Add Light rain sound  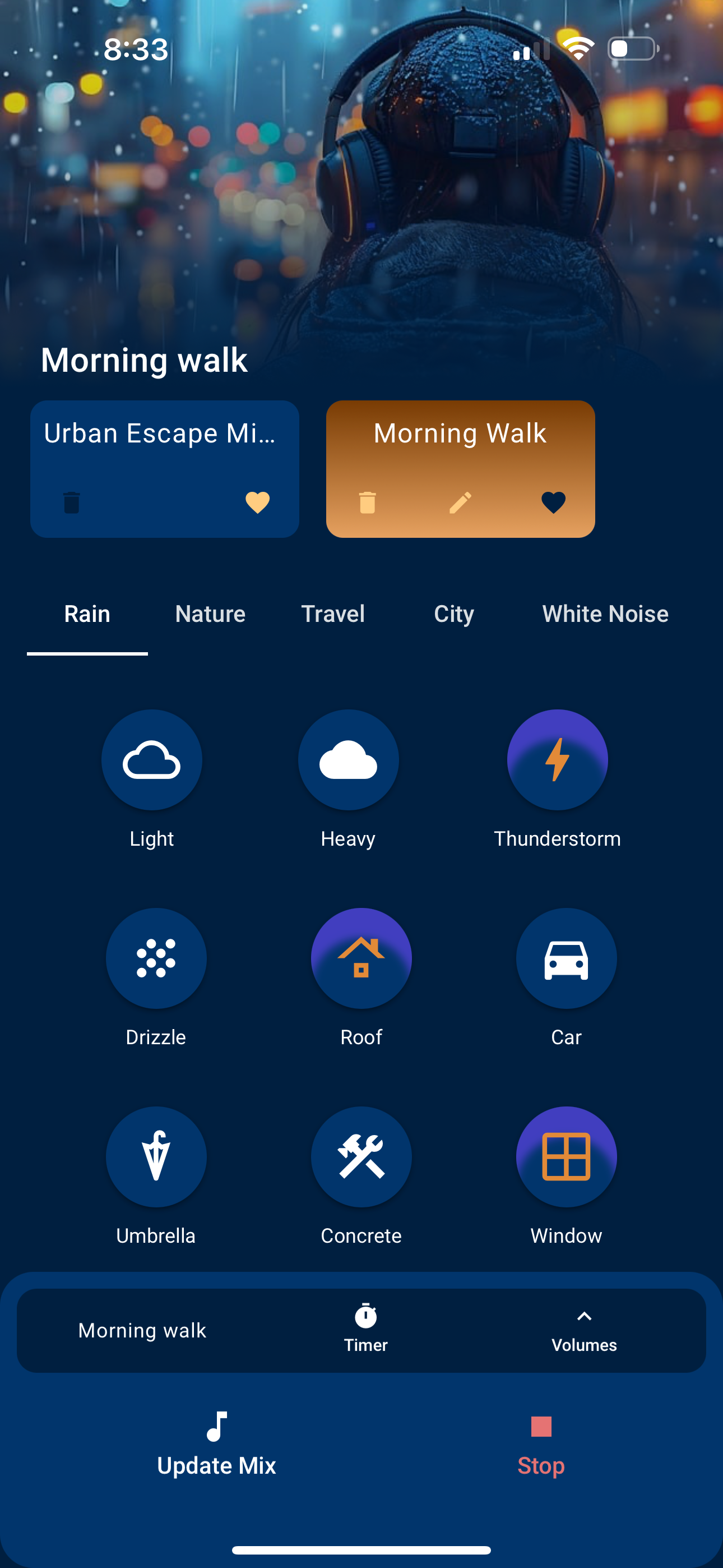tap(151, 760)
